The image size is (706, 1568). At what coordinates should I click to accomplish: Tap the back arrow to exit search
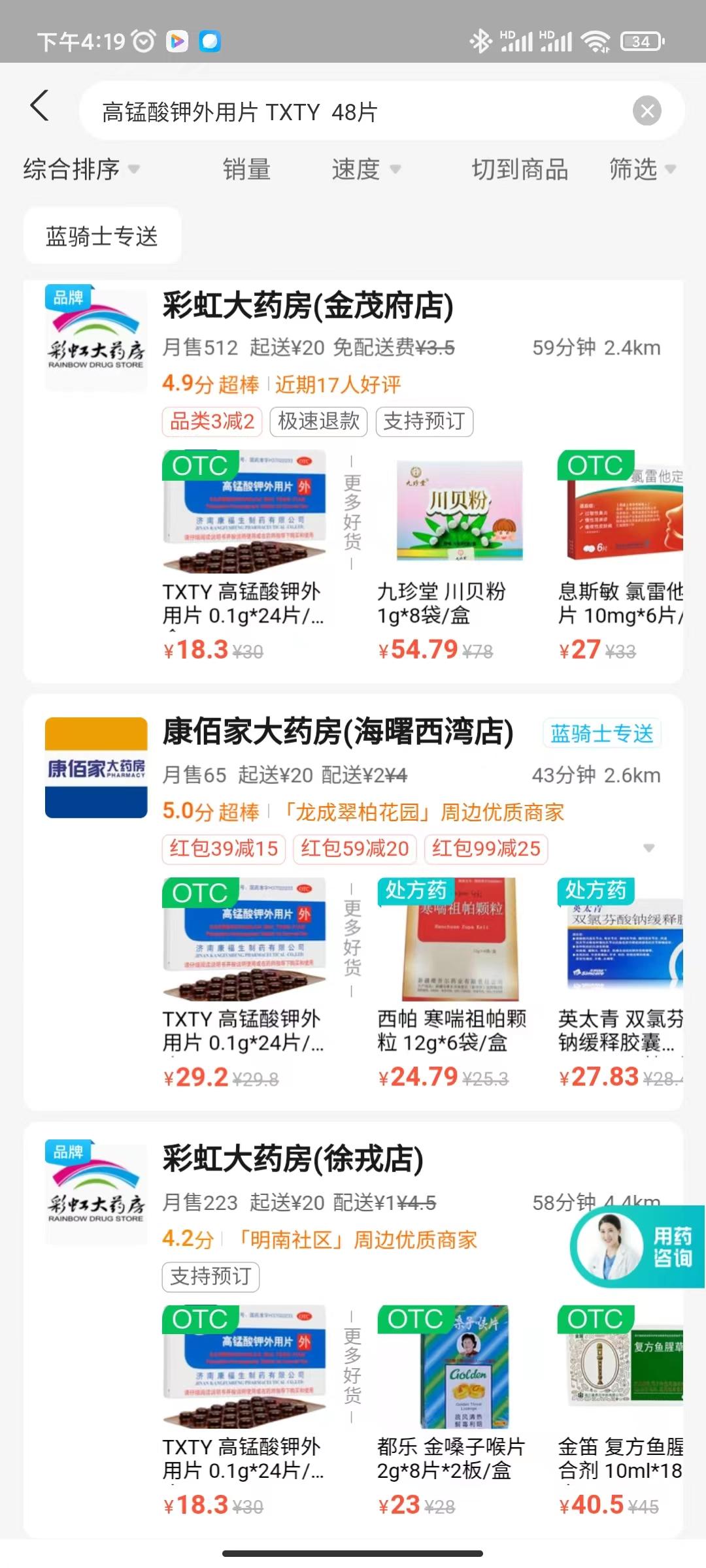coord(41,106)
